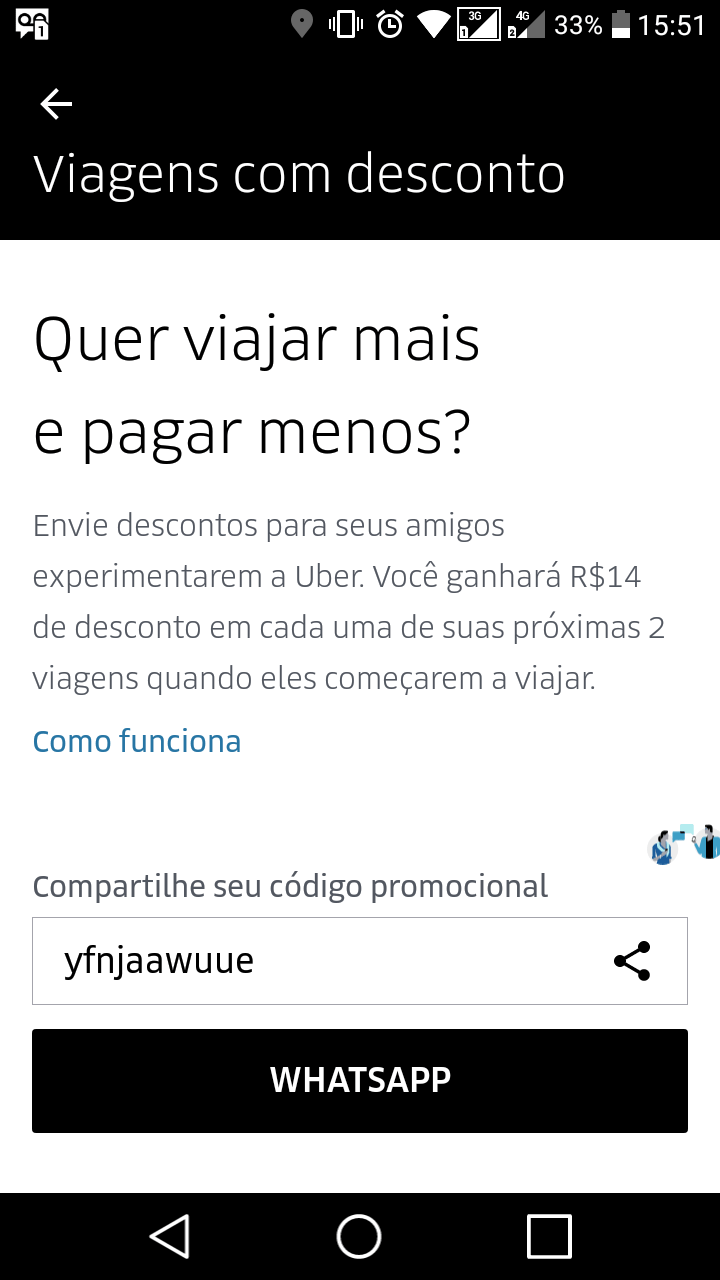
Task: Open the Como funciona link
Action: point(137,741)
